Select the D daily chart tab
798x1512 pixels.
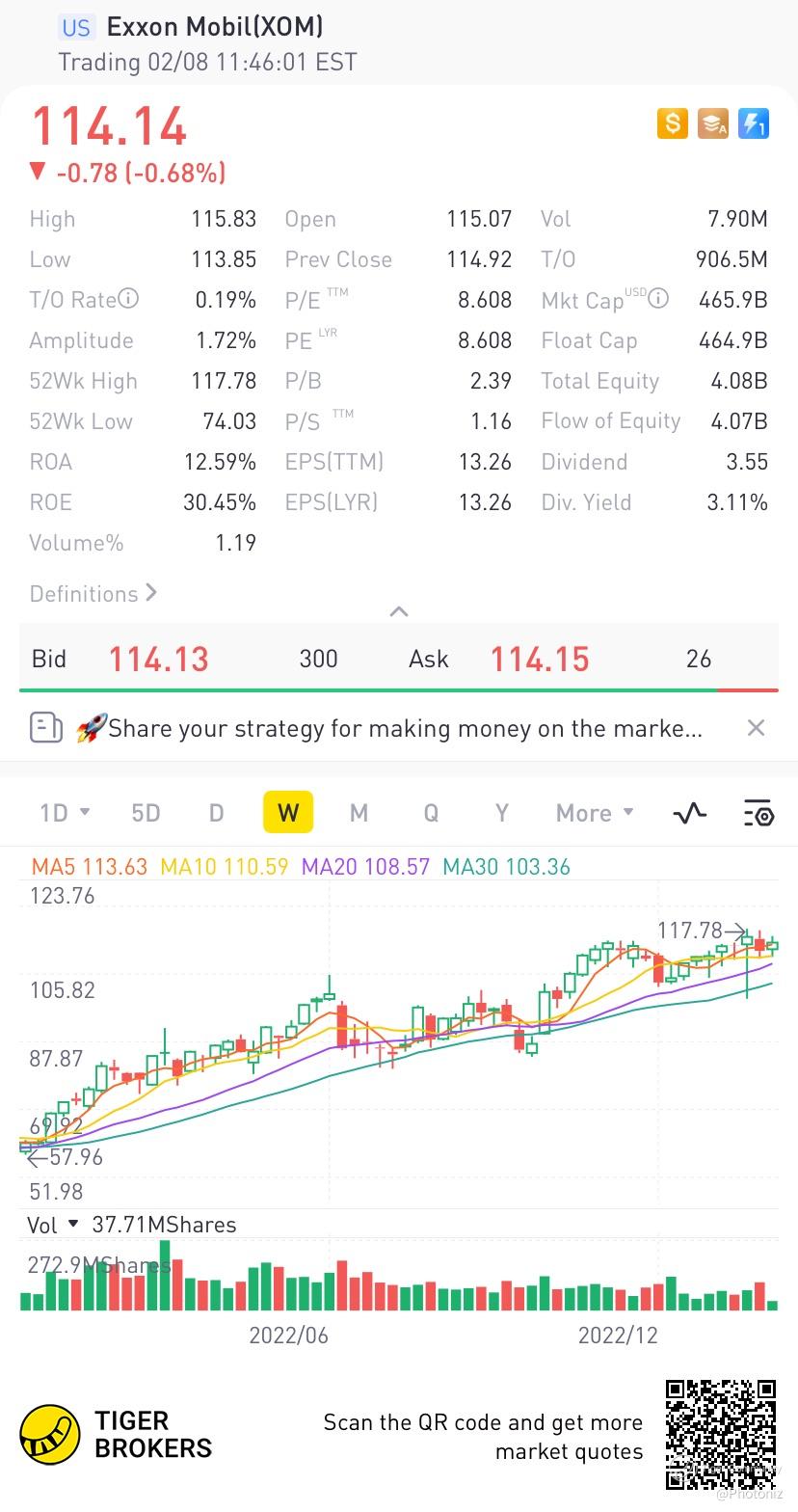[216, 813]
